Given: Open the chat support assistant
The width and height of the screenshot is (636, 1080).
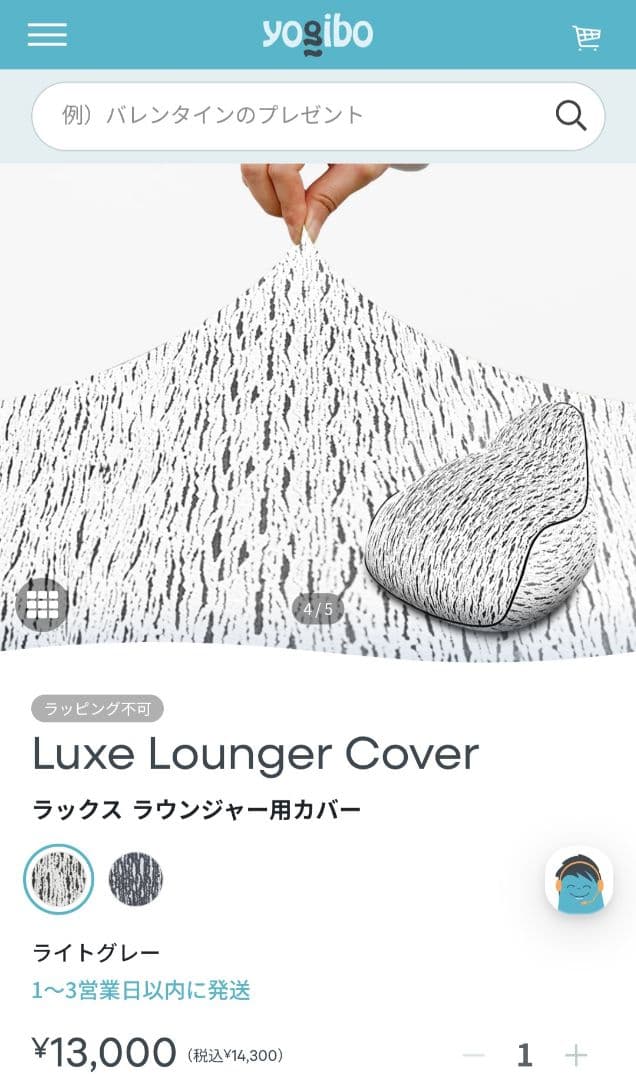Looking at the screenshot, I should coord(578,881).
